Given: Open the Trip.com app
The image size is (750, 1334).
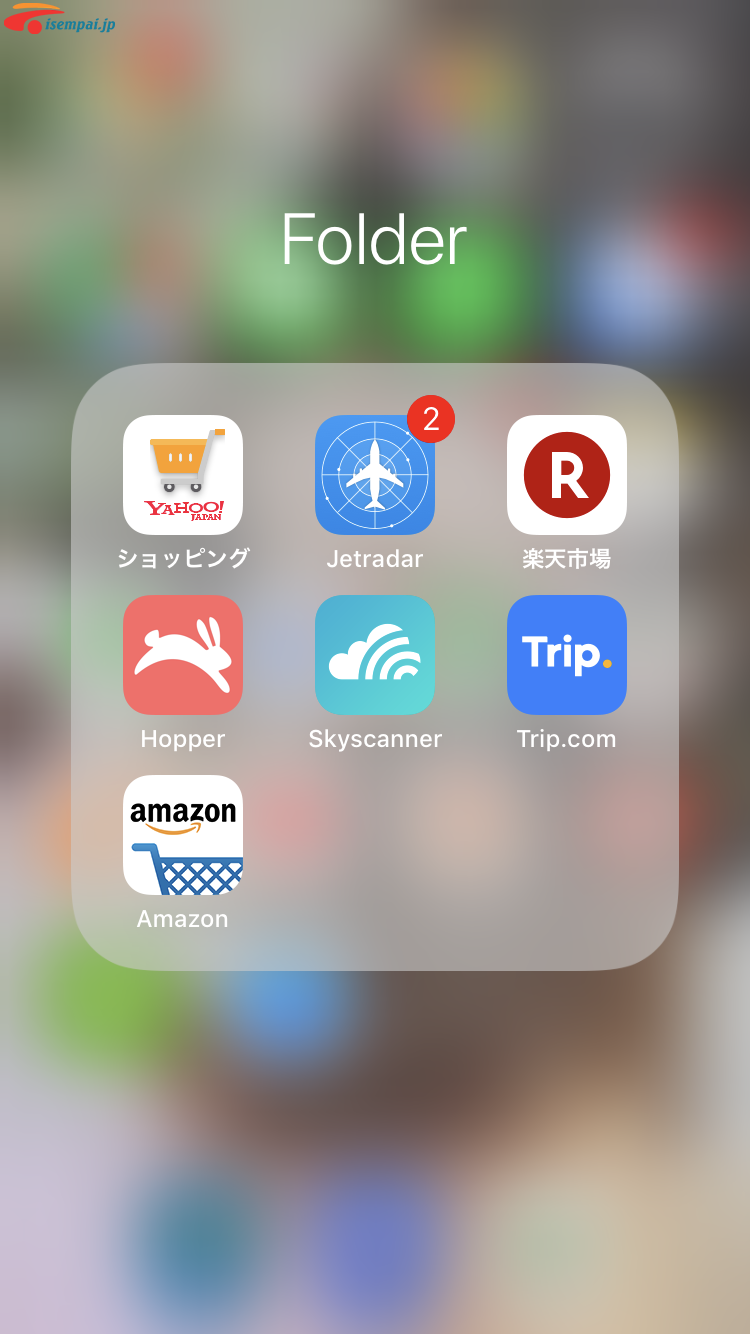Looking at the screenshot, I should [x=567, y=655].
